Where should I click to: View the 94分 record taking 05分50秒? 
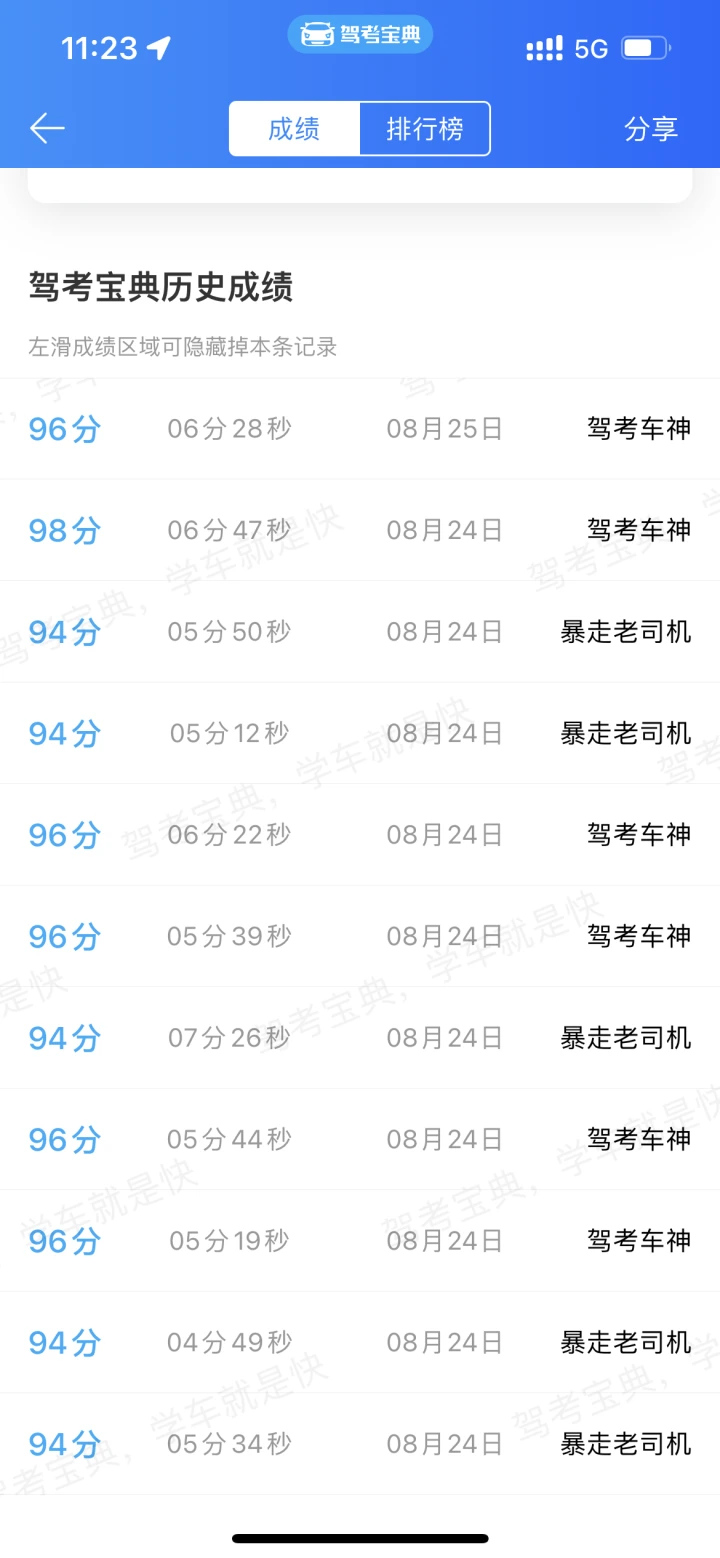(x=360, y=632)
